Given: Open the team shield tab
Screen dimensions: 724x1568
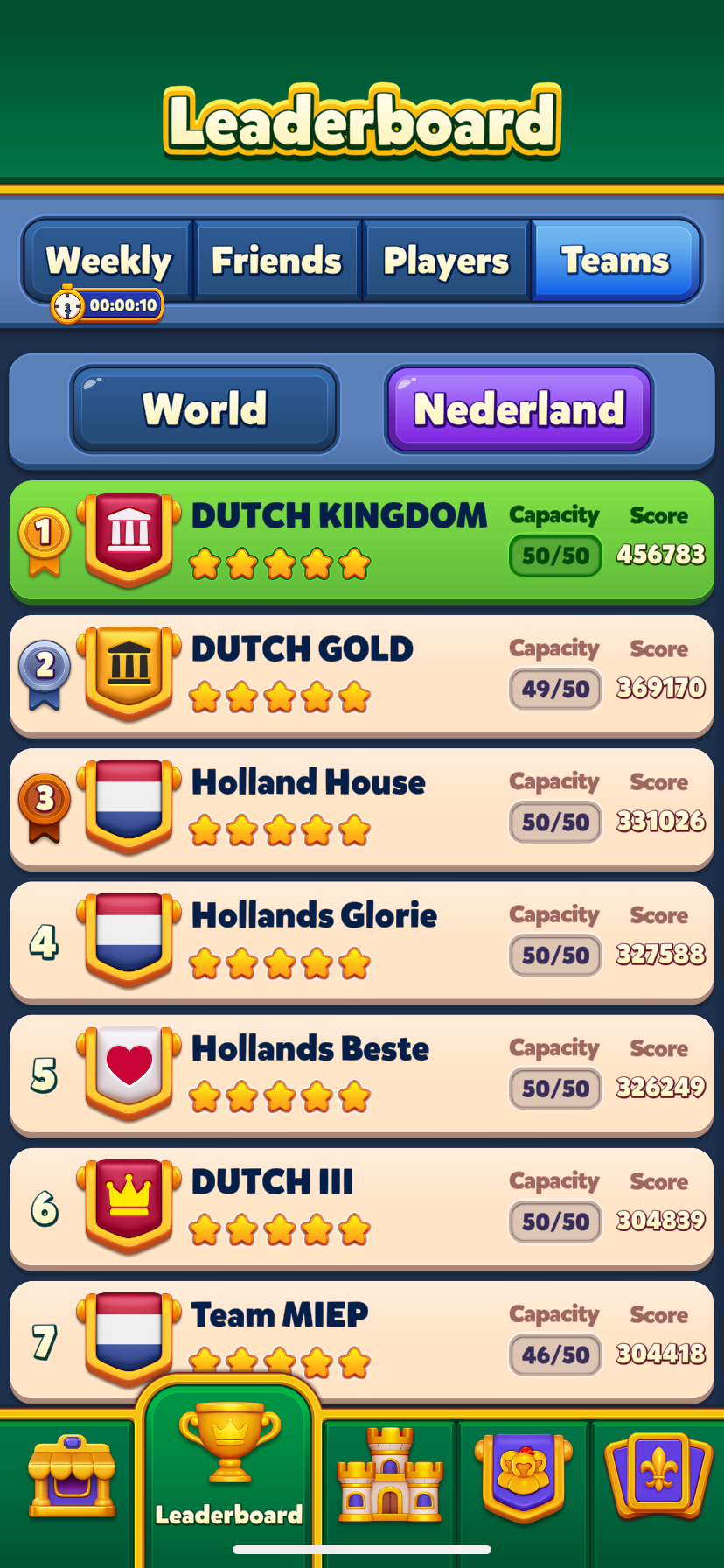Looking at the screenshot, I should click(523, 1477).
